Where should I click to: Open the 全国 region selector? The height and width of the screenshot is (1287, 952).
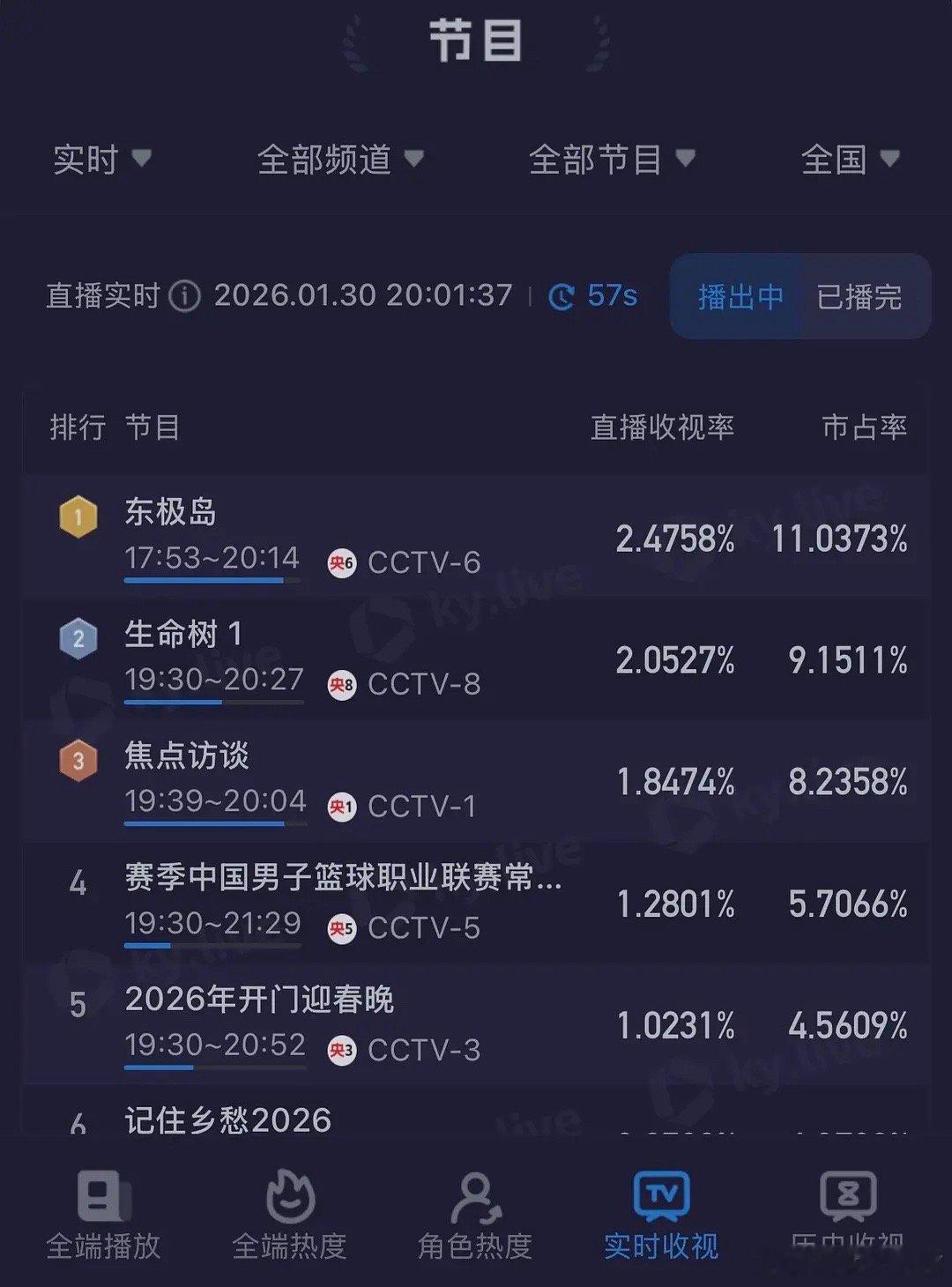[849, 160]
